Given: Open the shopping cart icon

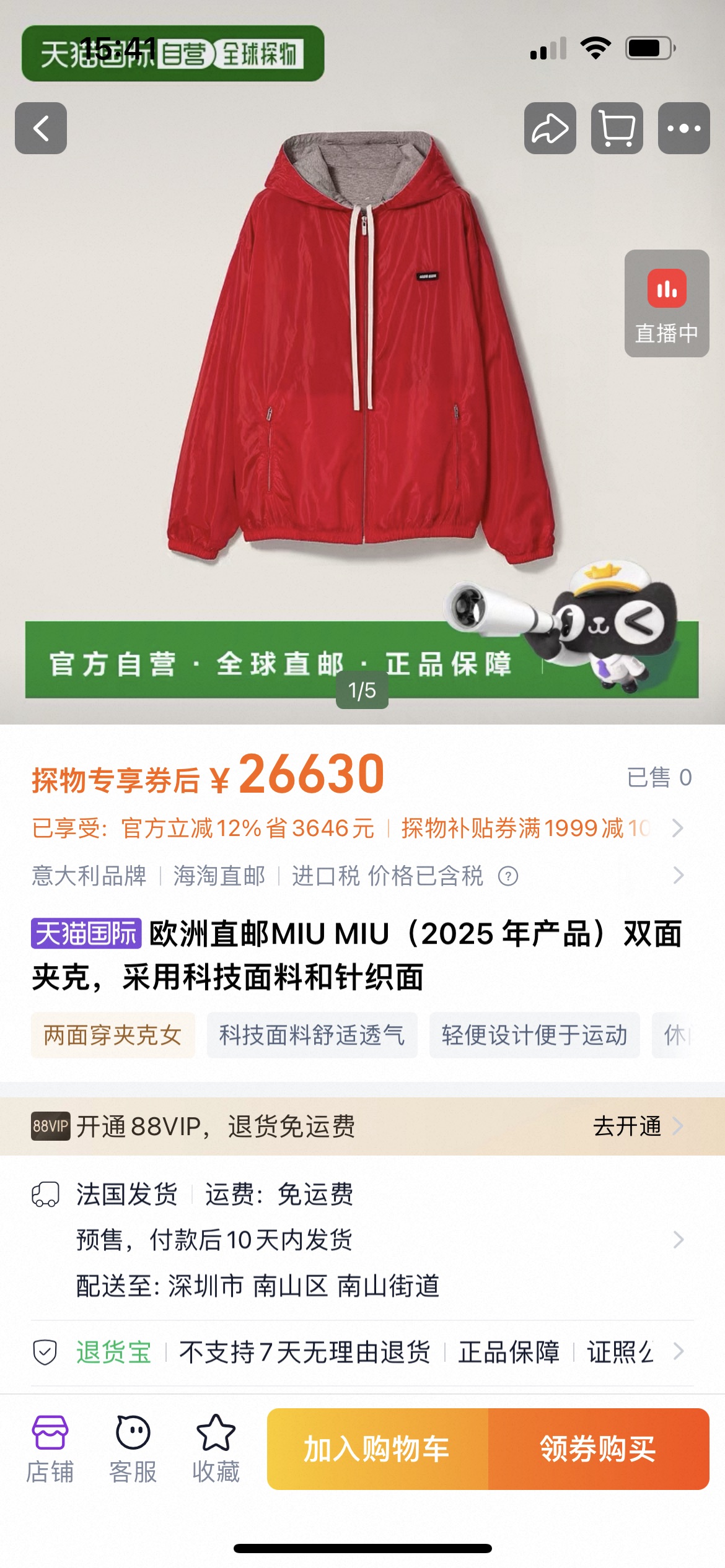Looking at the screenshot, I should coord(617,128).
